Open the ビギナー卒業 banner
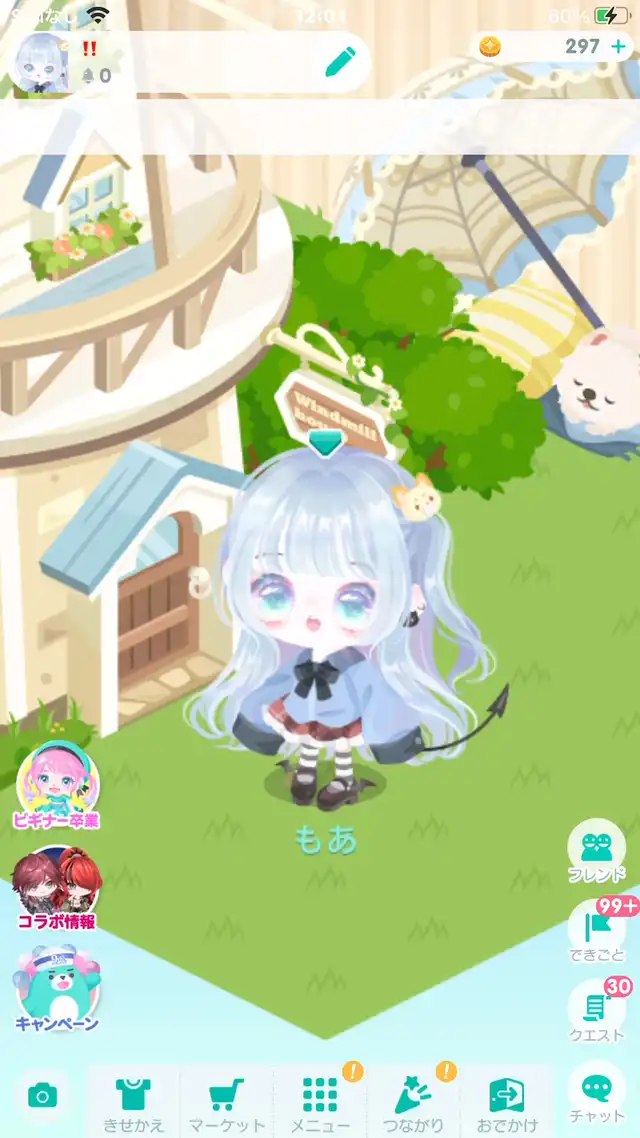The image size is (640, 1138). coord(57,786)
